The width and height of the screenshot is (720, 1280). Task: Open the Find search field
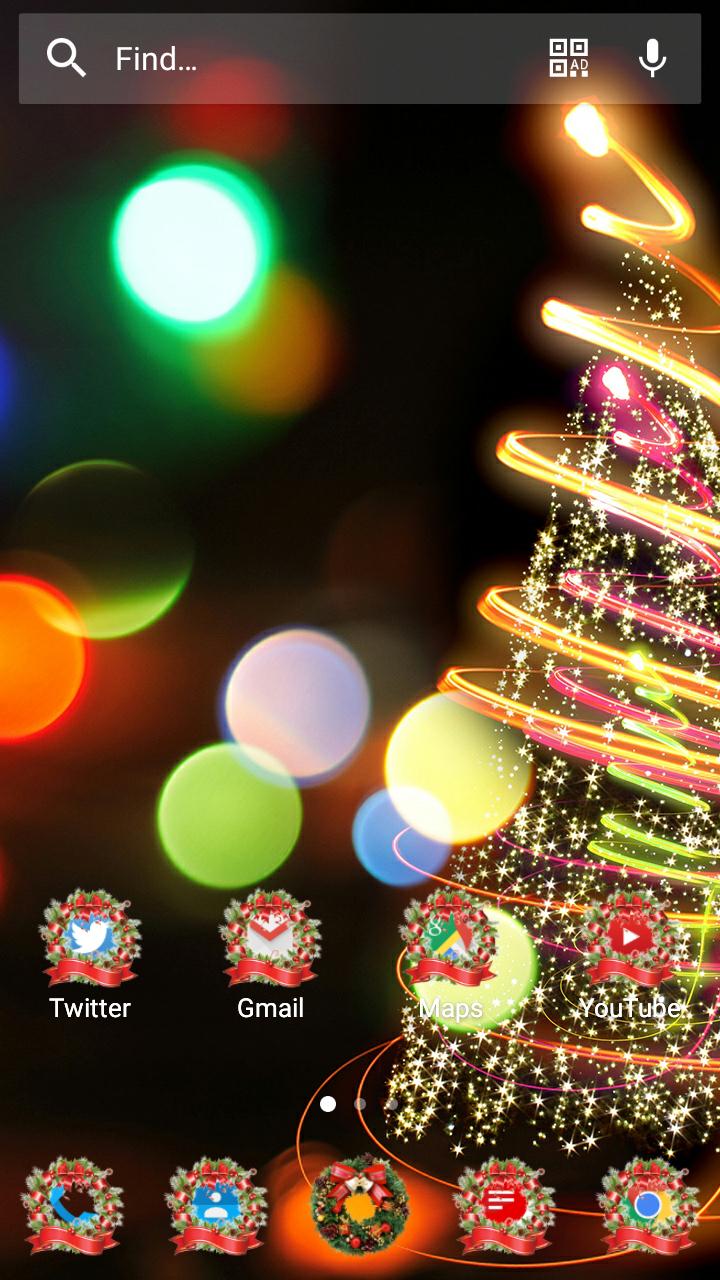tap(300, 59)
